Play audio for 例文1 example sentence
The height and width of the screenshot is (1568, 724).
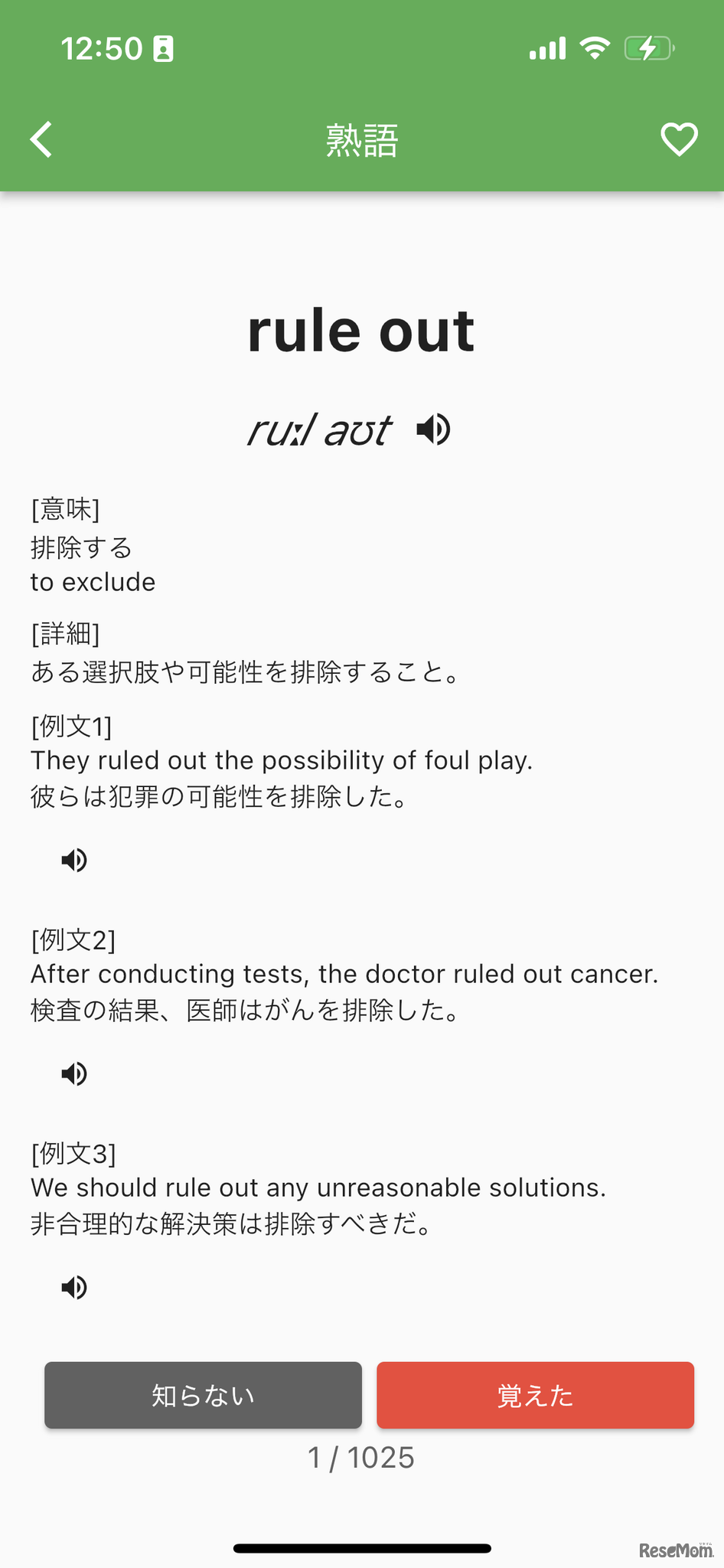(74, 860)
